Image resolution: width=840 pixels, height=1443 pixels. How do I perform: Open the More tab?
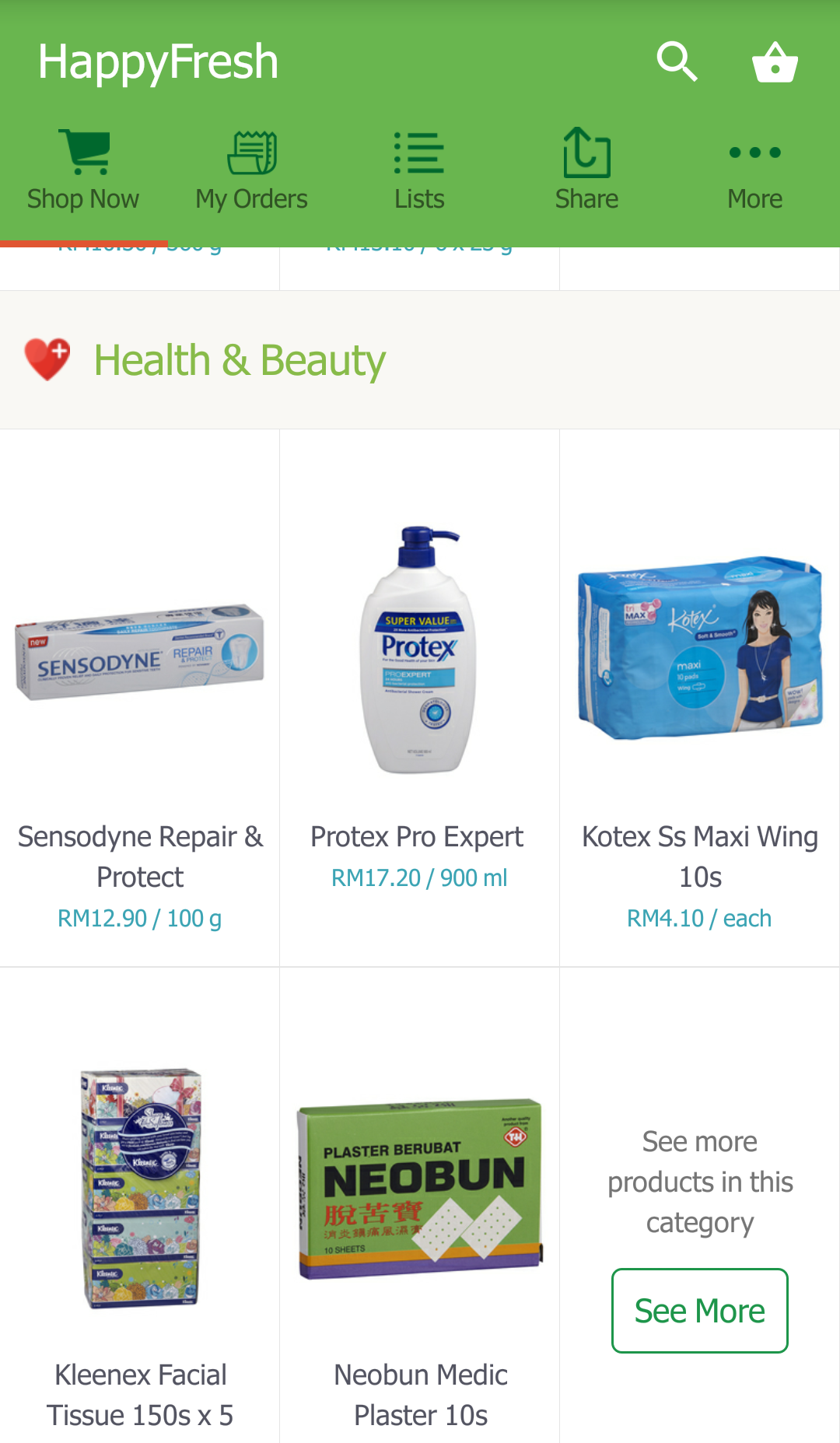(x=754, y=171)
